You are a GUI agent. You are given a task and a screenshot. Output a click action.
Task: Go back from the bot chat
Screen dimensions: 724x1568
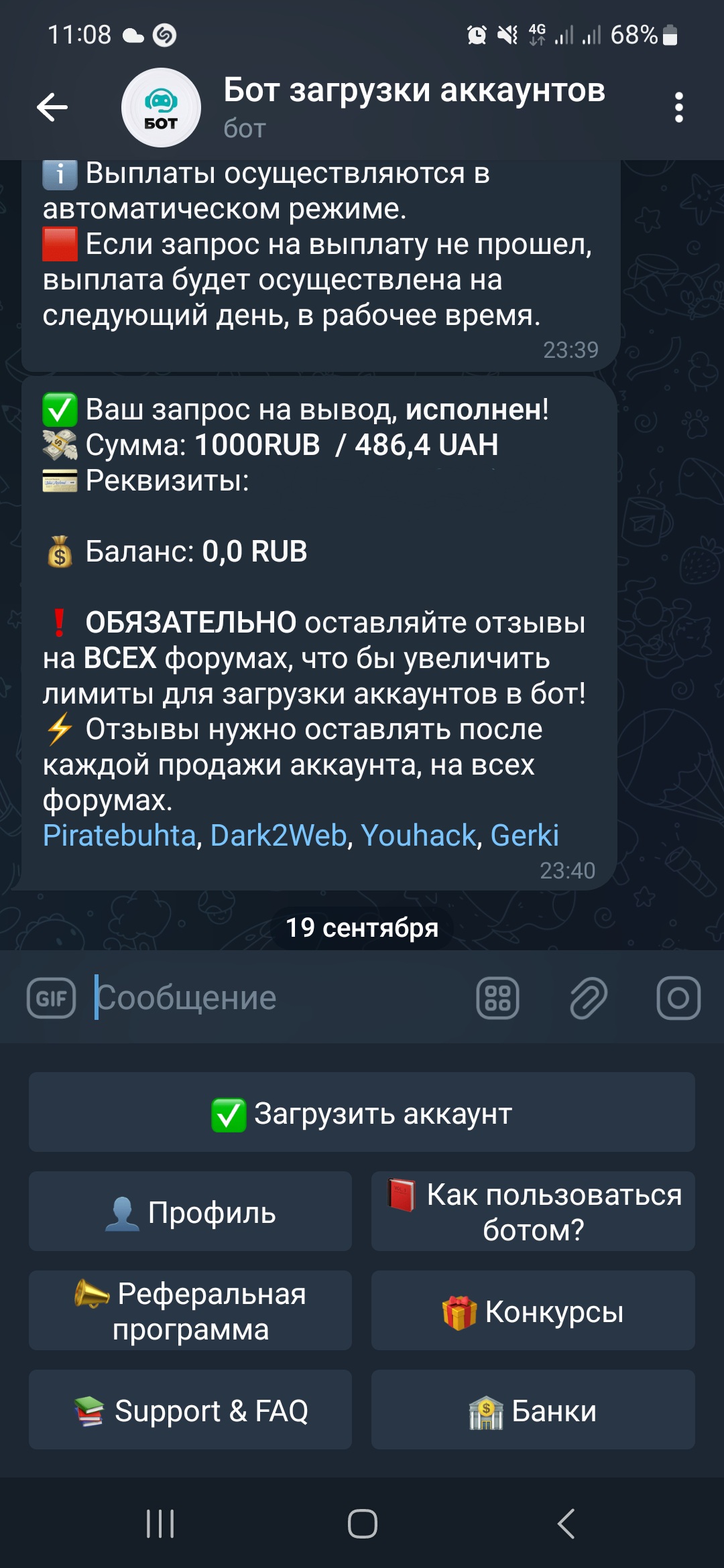point(52,107)
